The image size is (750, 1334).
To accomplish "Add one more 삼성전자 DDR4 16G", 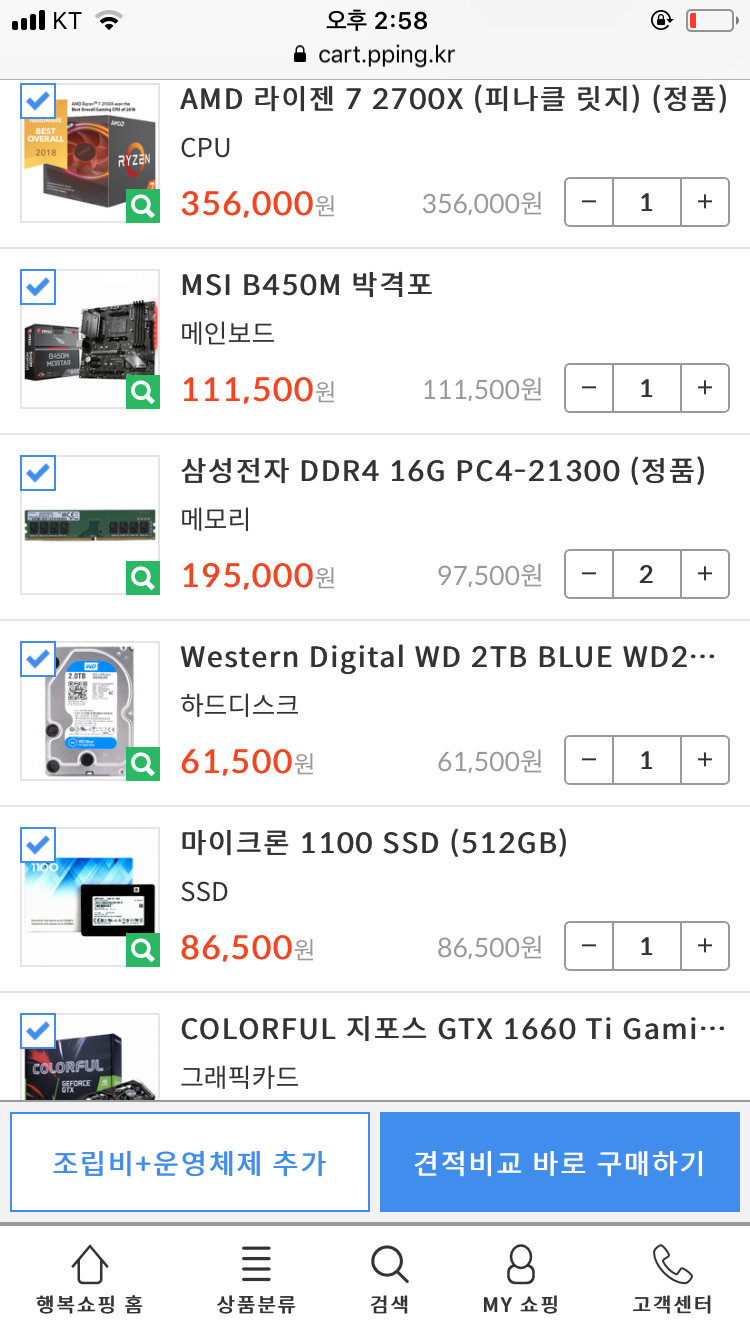I will pos(705,574).
